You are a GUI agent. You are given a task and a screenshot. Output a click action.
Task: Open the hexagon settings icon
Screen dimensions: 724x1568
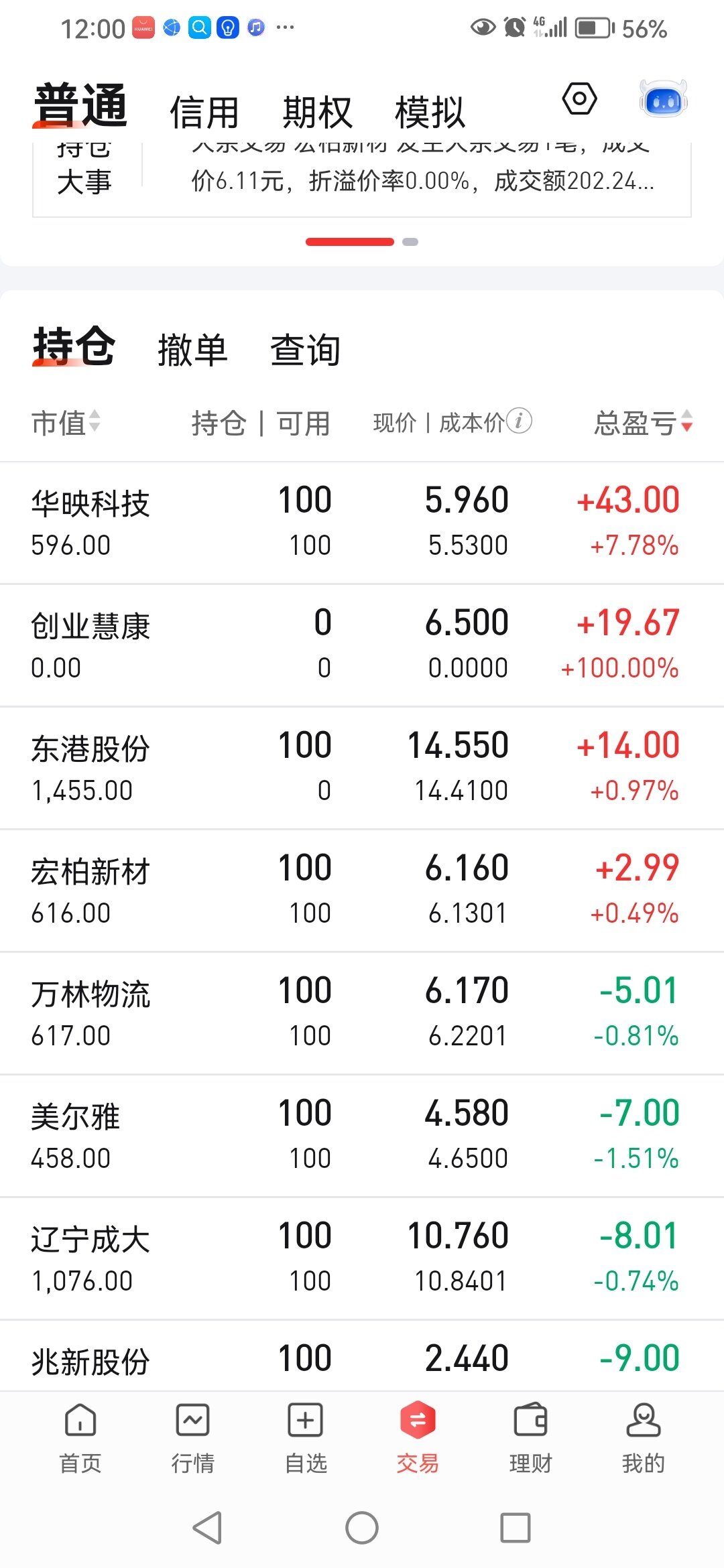click(579, 99)
